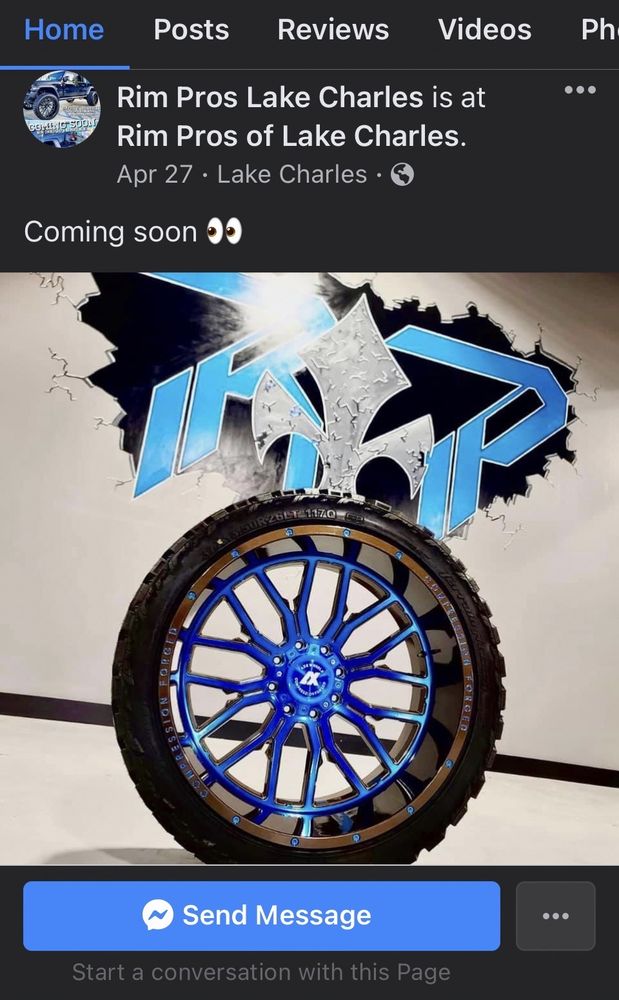The image size is (619, 1000).
Task: Open the Rim Pros Lake Charles page name
Action: pos(270,98)
